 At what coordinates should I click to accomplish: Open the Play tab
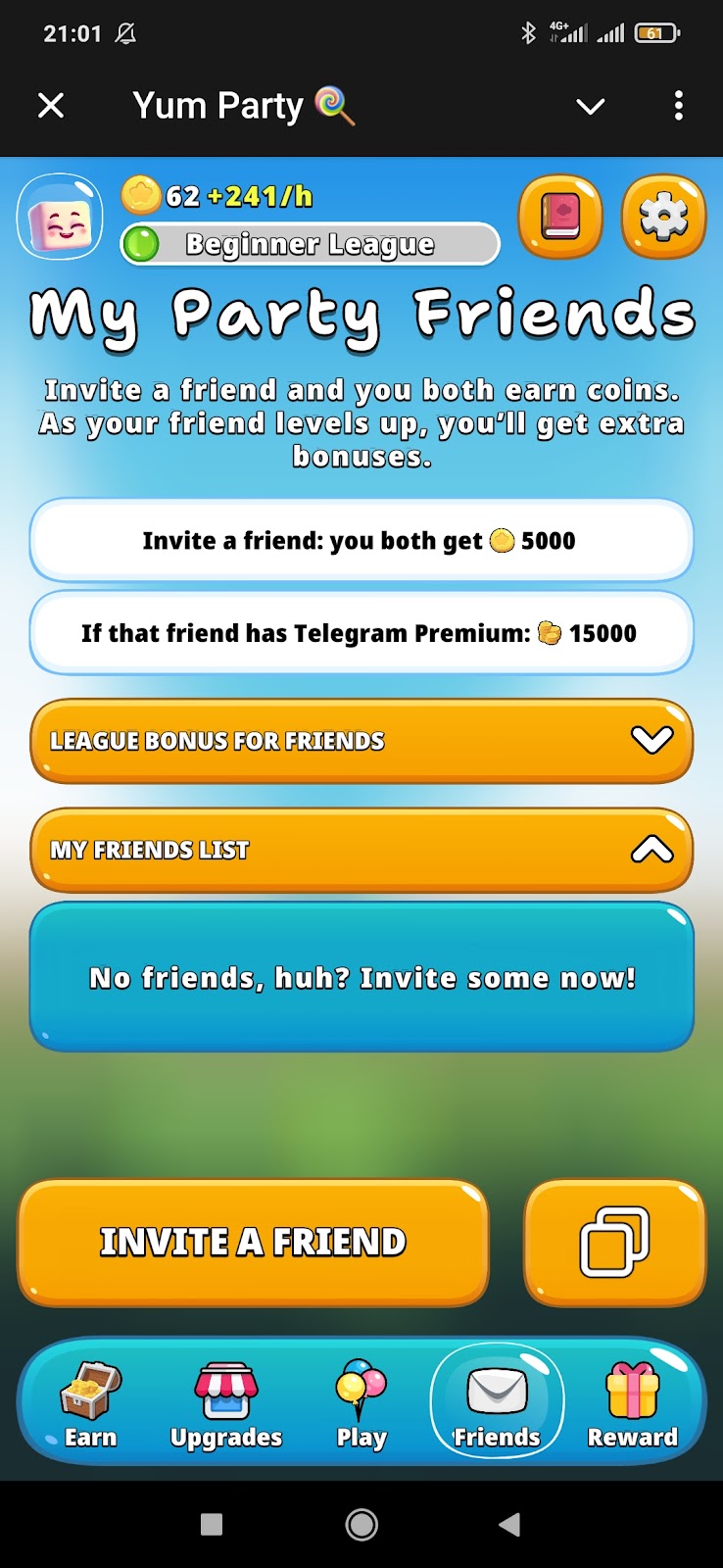tap(361, 1405)
